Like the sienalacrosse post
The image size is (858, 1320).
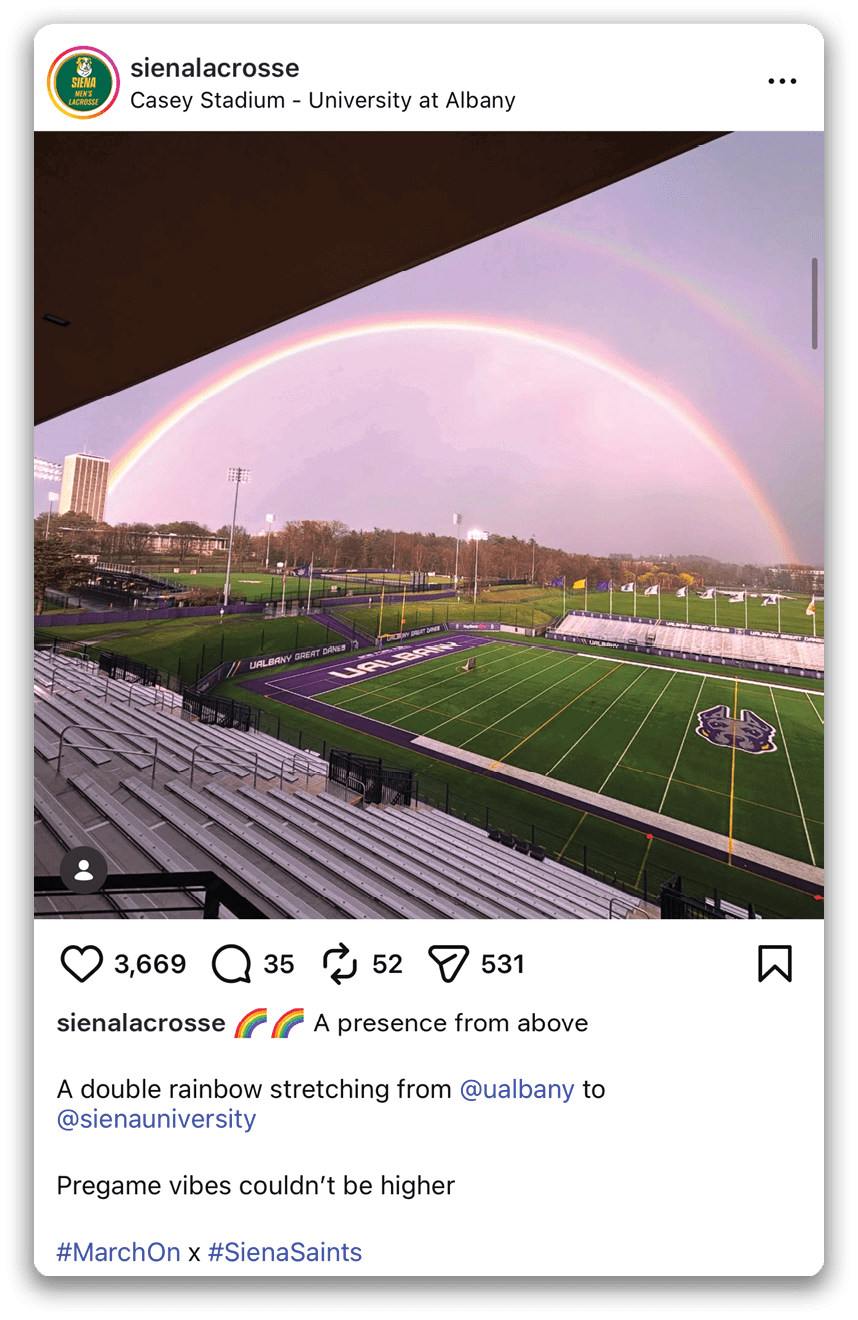pyautogui.click(x=82, y=964)
